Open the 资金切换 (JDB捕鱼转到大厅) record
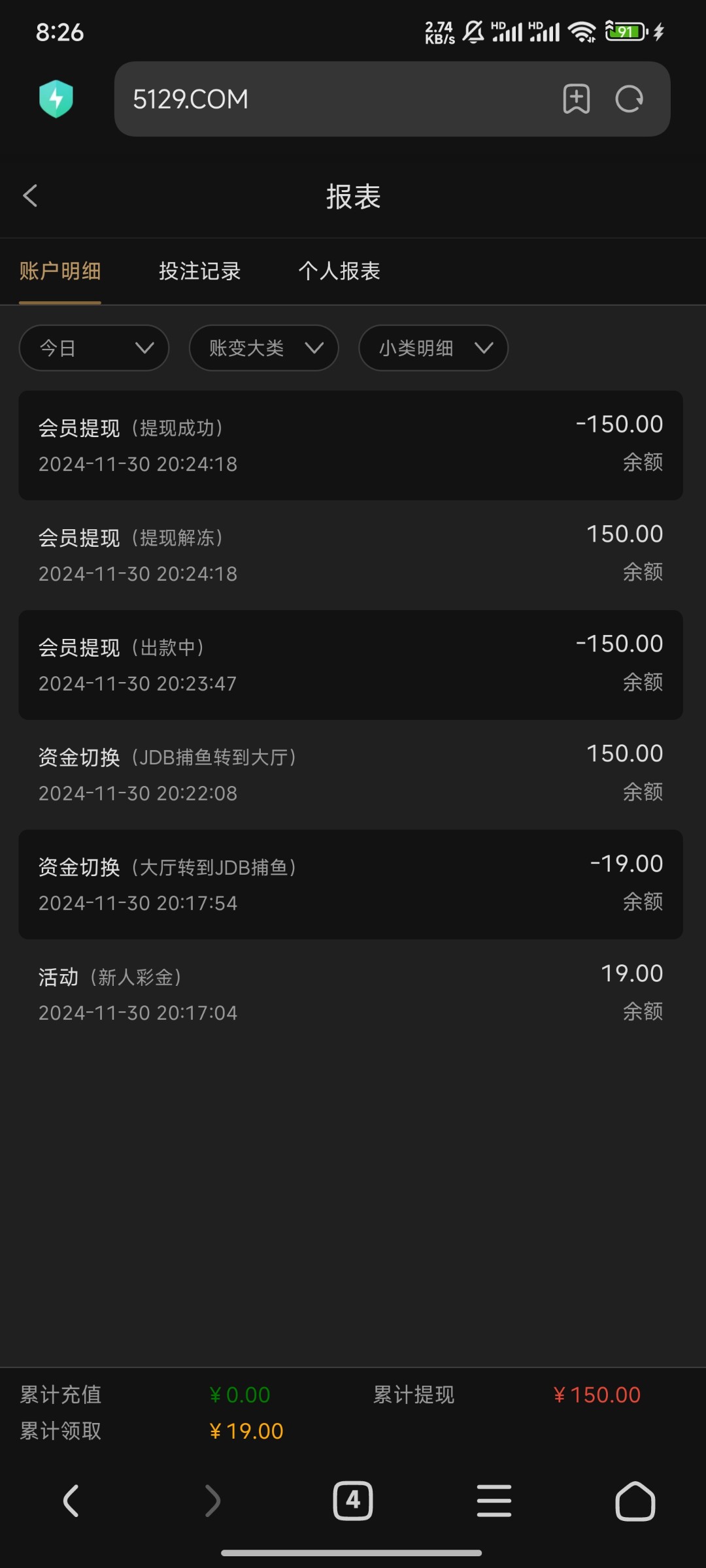 pos(351,775)
